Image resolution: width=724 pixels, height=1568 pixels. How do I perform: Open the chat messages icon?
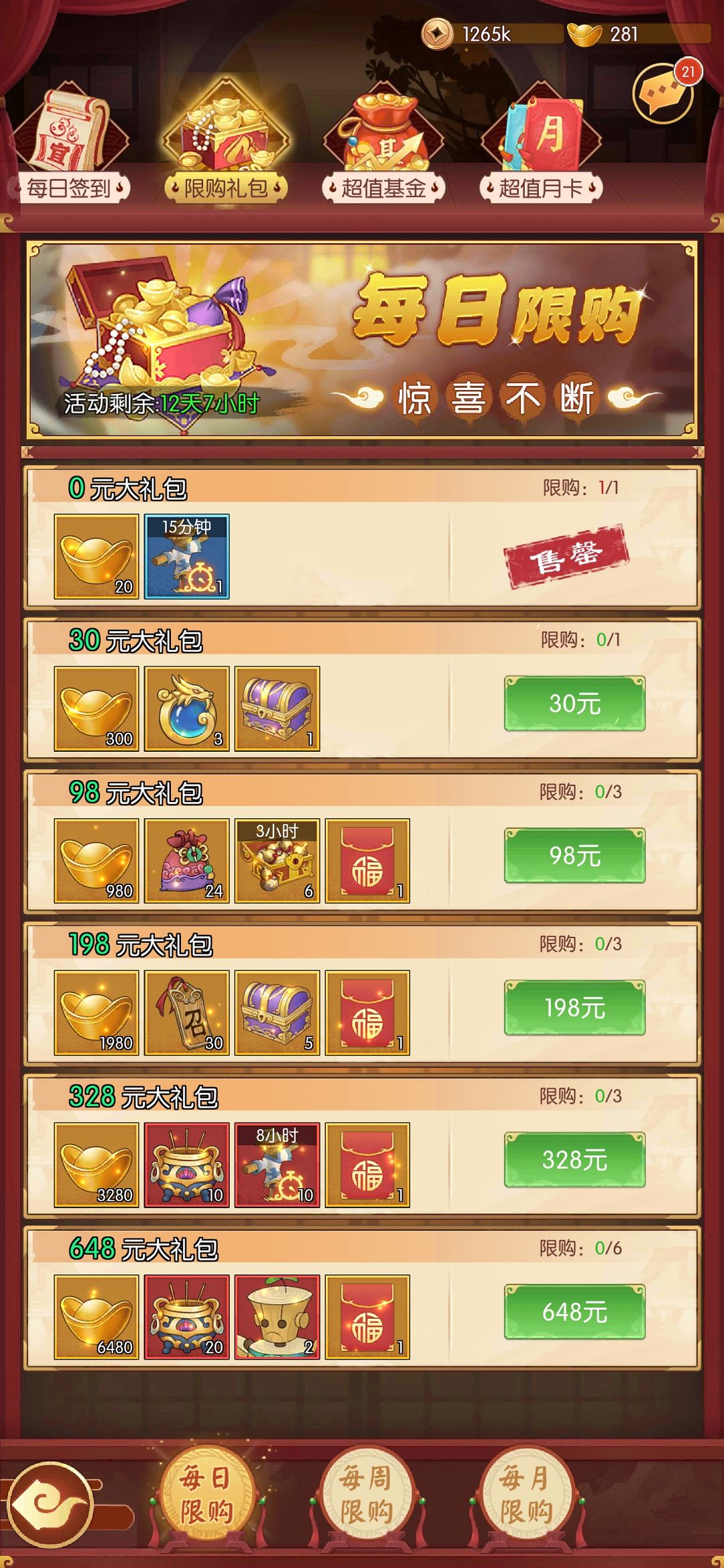[663, 94]
